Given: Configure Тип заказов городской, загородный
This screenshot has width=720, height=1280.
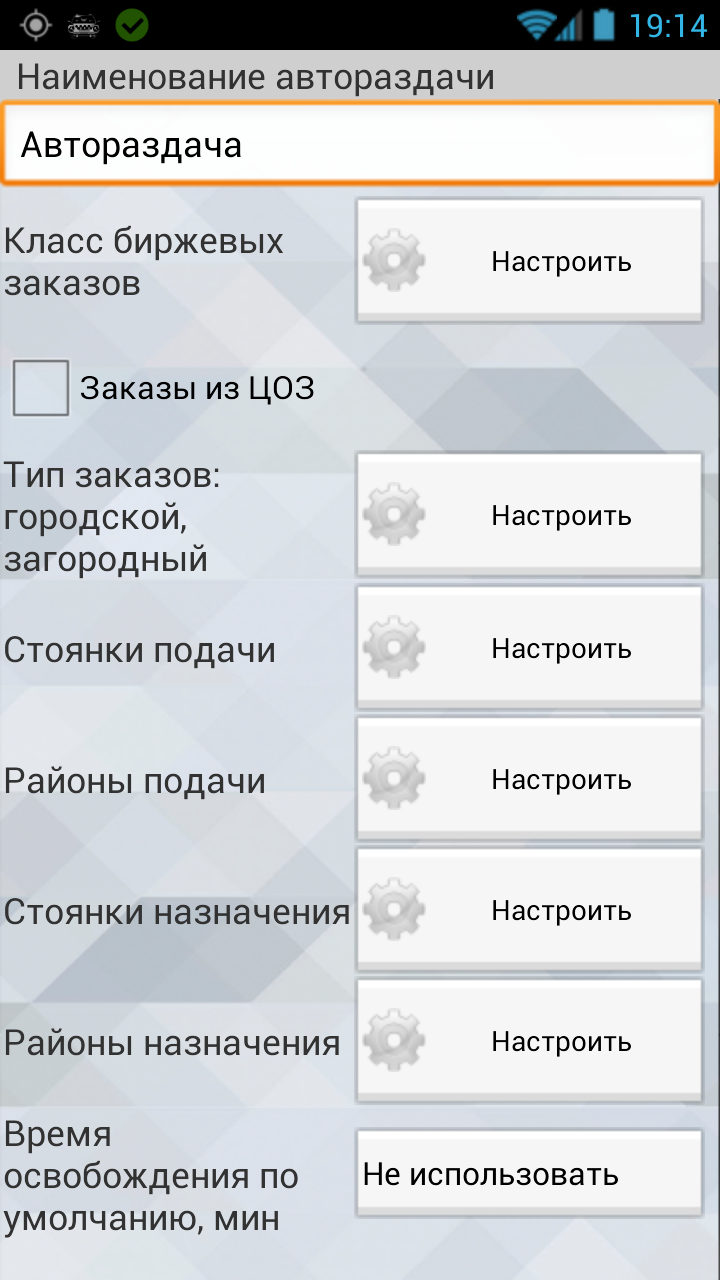Looking at the screenshot, I should (x=530, y=515).
